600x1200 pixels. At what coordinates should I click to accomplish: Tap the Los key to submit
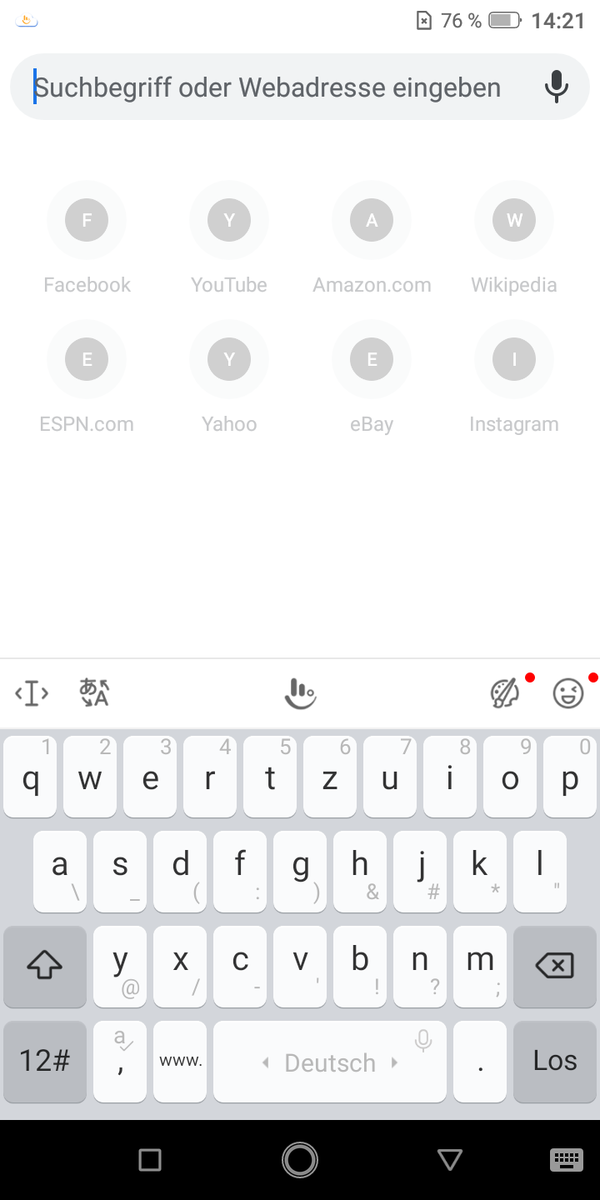[x=555, y=1061]
